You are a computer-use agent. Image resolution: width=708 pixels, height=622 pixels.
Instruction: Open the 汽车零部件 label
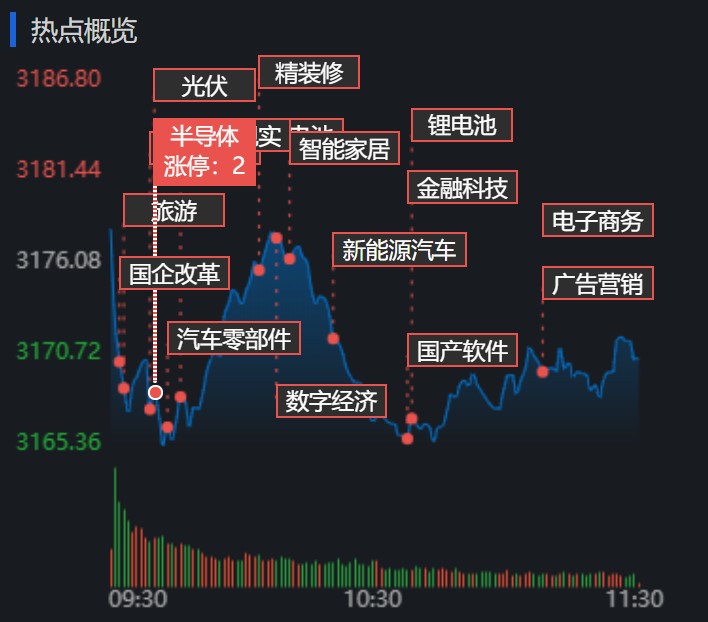[234, 339]
